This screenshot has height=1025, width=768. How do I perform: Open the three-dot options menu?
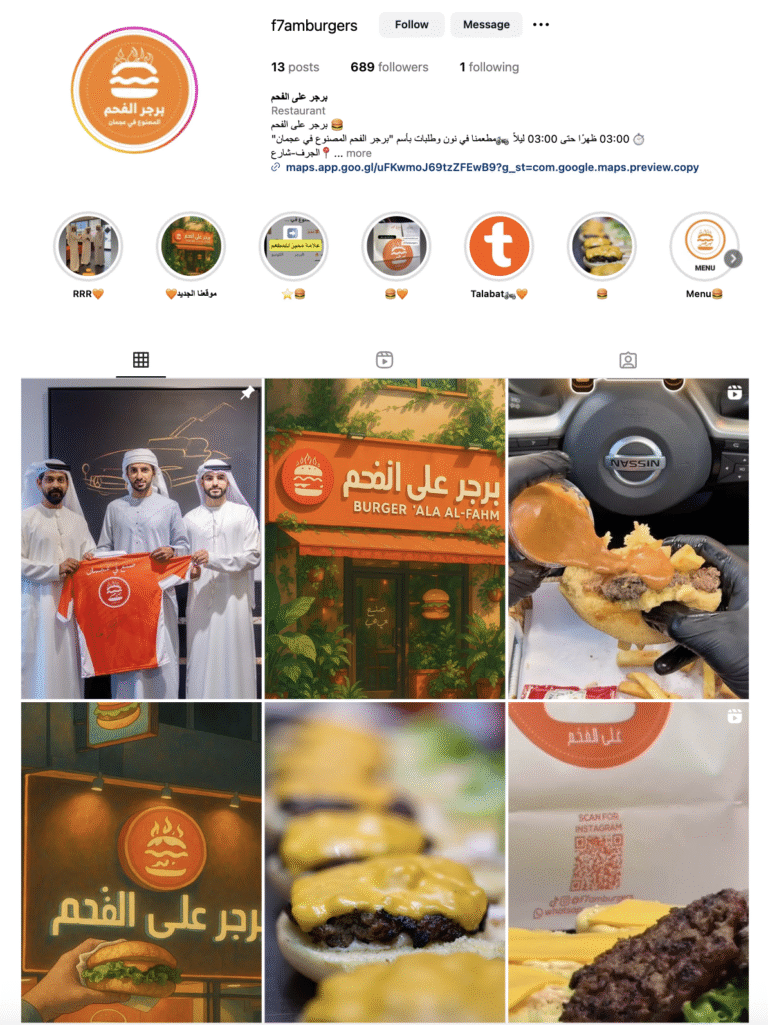(x=541, y=25)
